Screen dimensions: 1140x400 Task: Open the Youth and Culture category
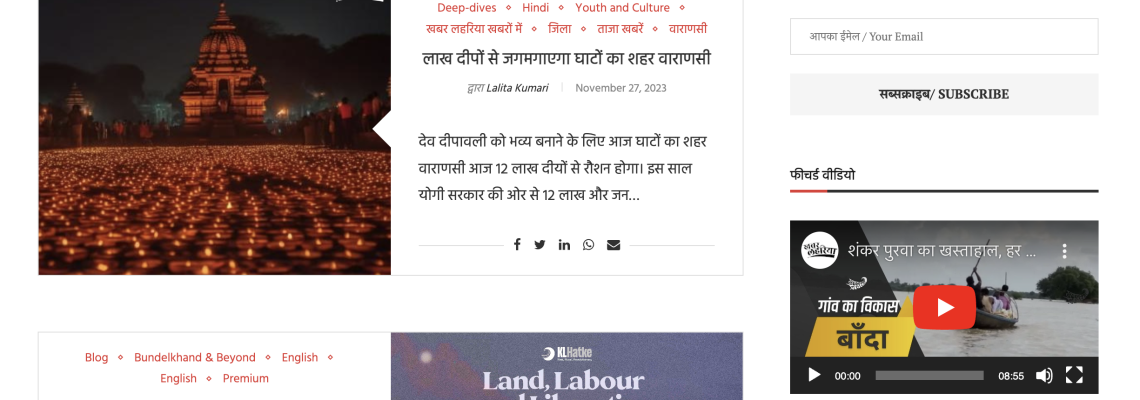coord(622,8)
